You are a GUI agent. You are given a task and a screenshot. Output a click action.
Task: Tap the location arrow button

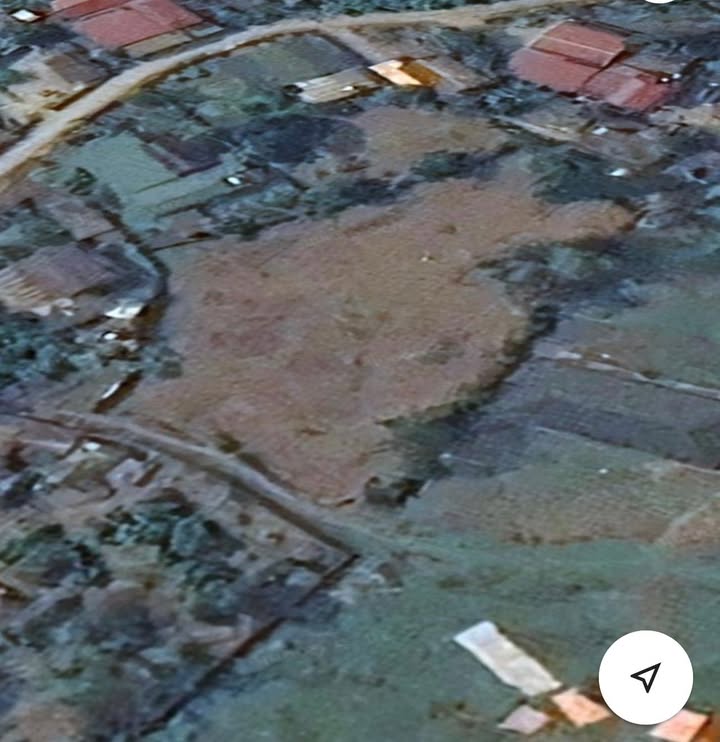646,677
